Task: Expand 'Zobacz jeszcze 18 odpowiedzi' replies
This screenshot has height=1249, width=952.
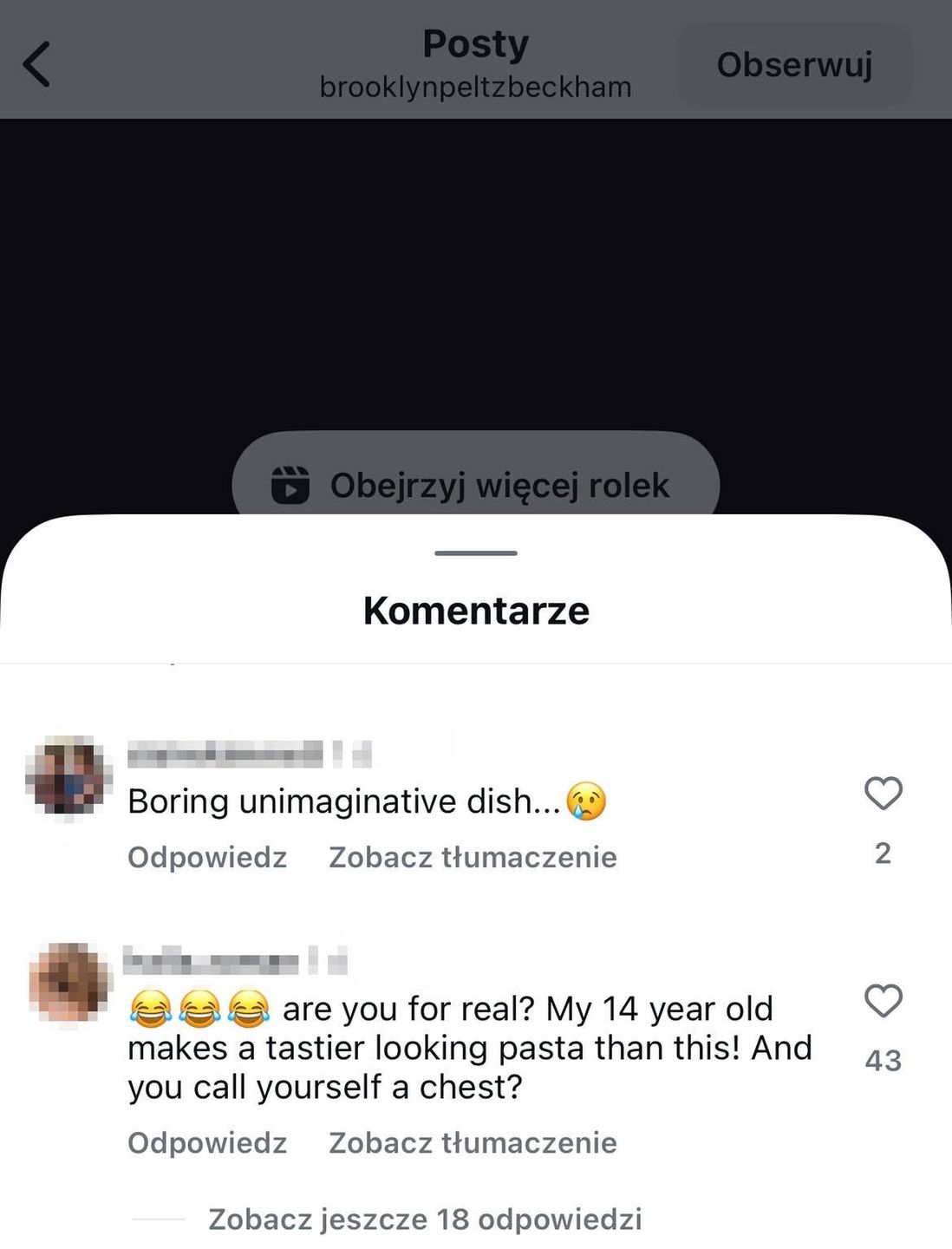Action: tap(425, 1219)
